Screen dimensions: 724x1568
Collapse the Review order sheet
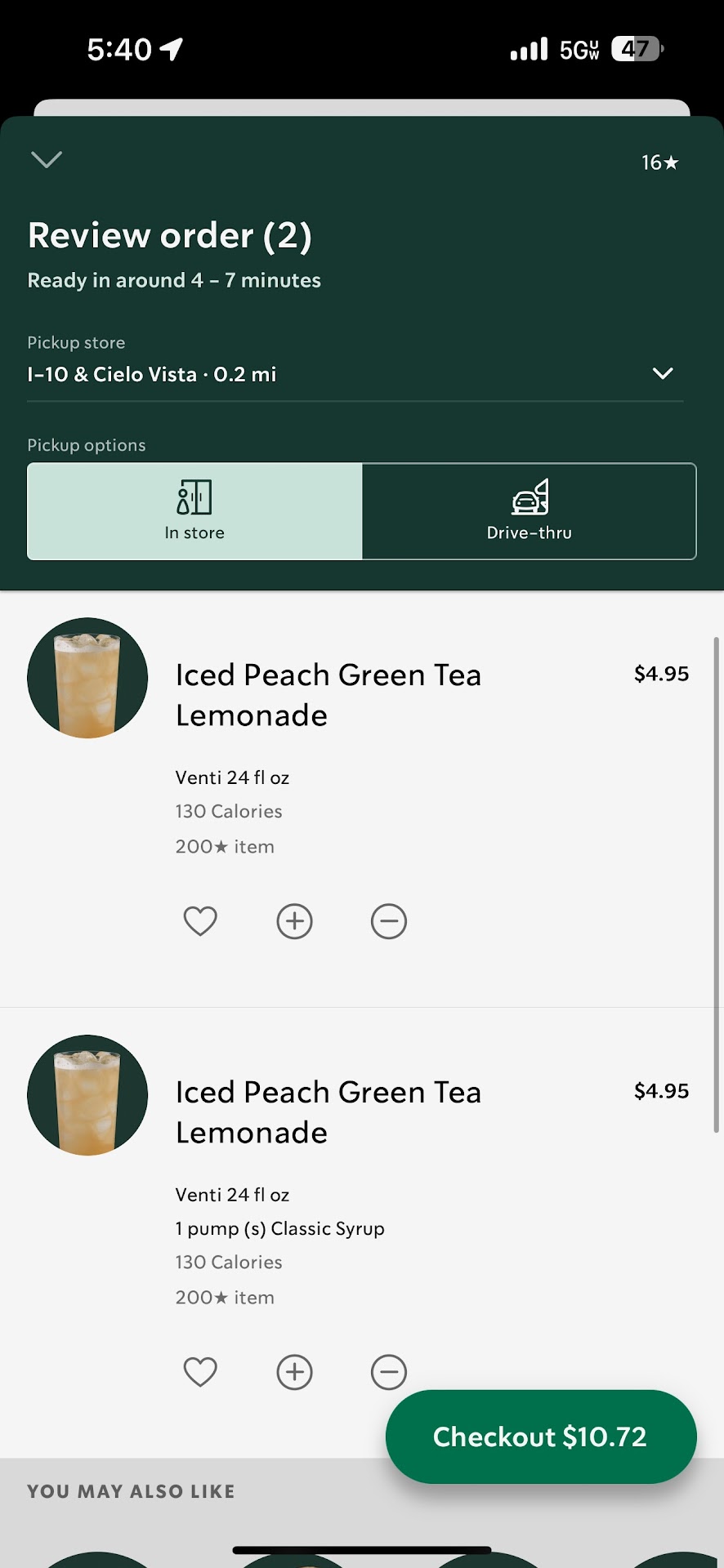(47, 159)
